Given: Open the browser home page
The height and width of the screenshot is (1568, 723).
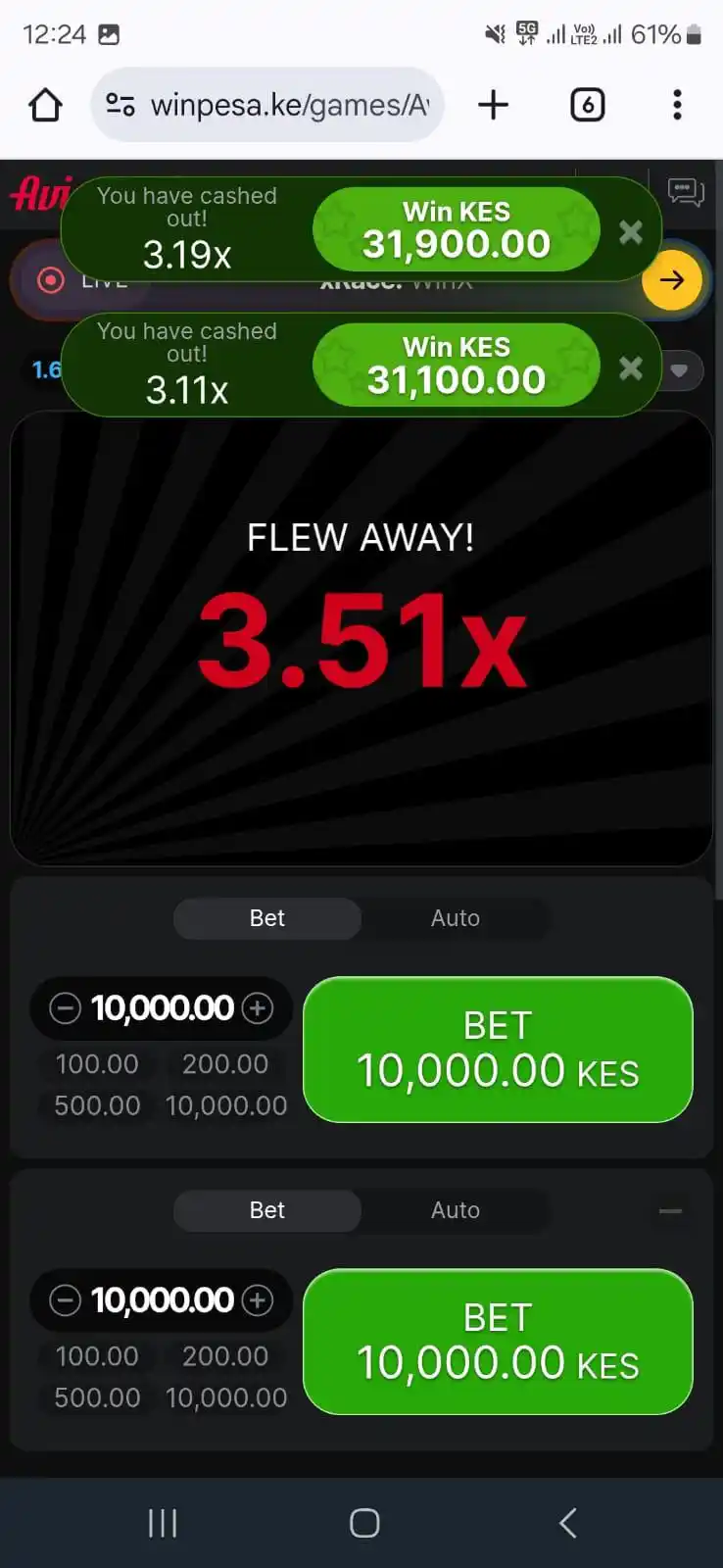Looking at the screenshot, I should [45, 105].
